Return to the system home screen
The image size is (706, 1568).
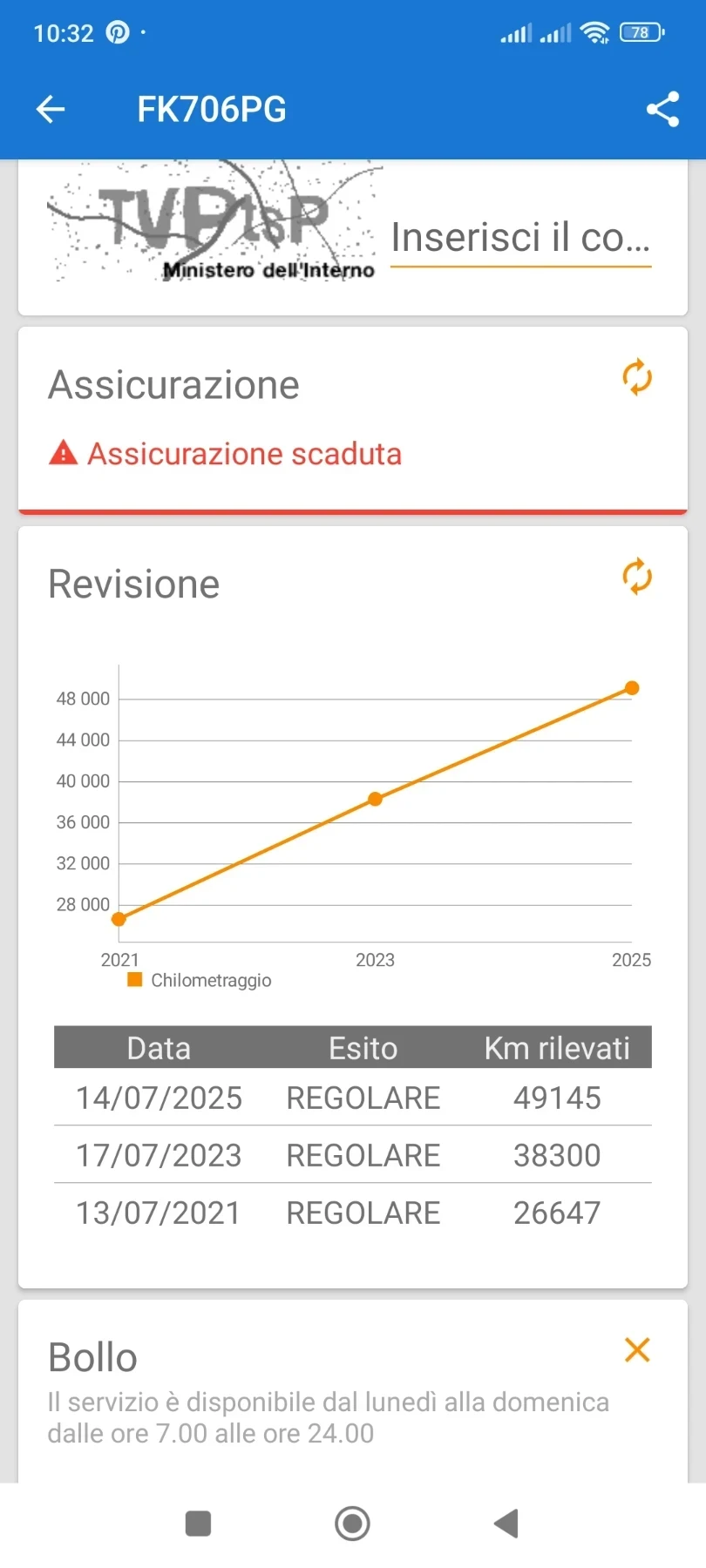[x=352, y=1524]
